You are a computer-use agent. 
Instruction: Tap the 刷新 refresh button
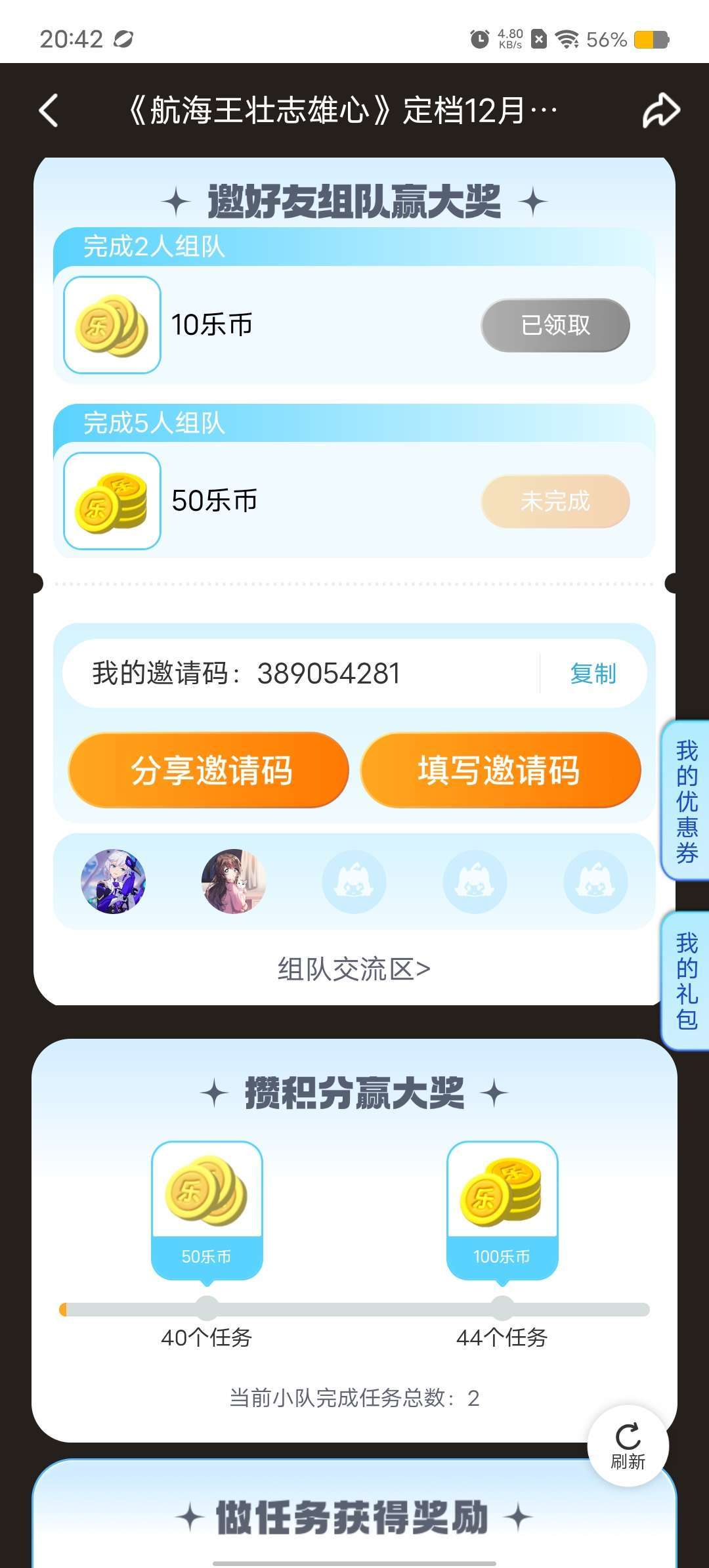point(628,1446)
